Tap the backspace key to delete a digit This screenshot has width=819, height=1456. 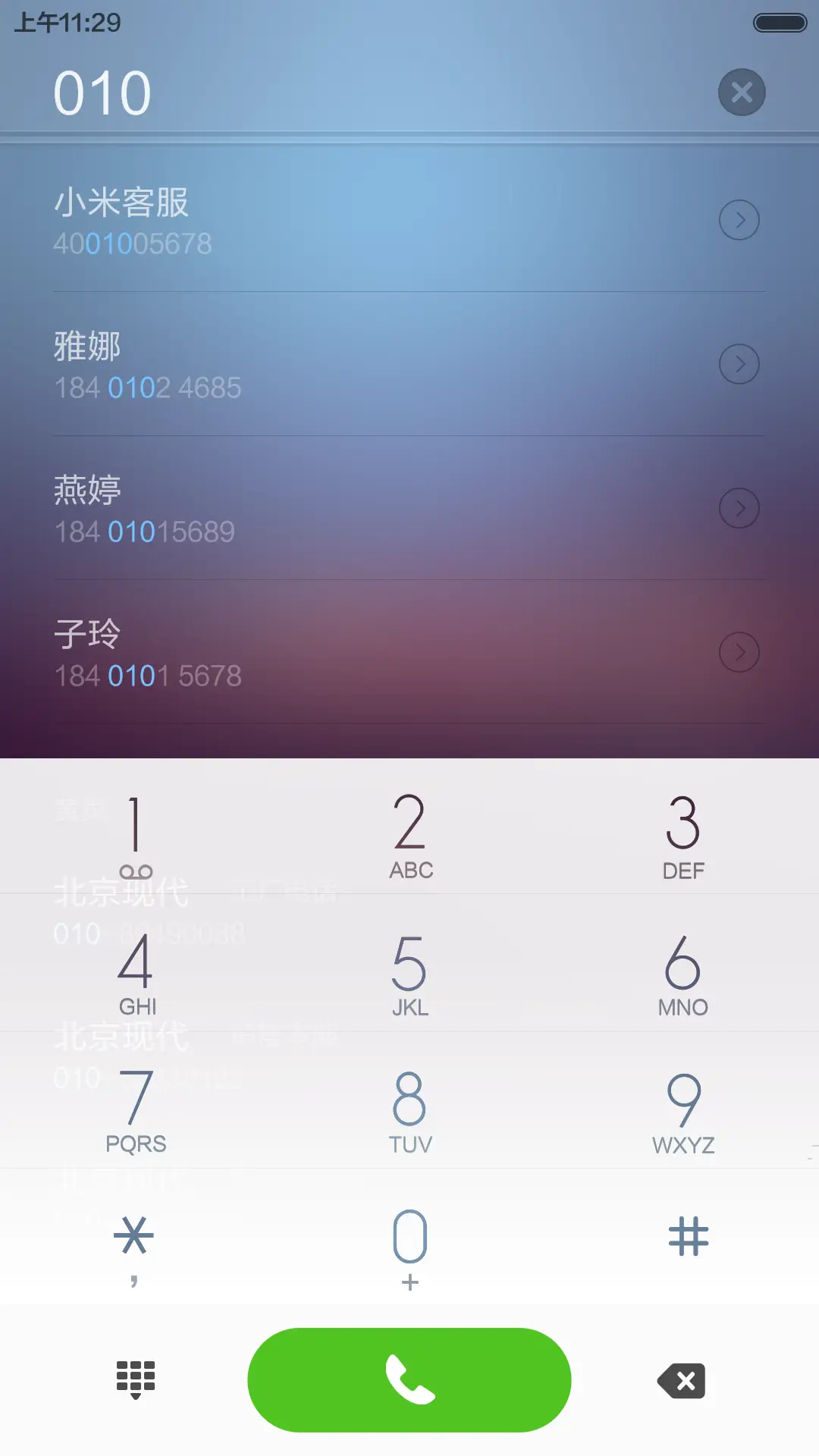point(679,1380)
